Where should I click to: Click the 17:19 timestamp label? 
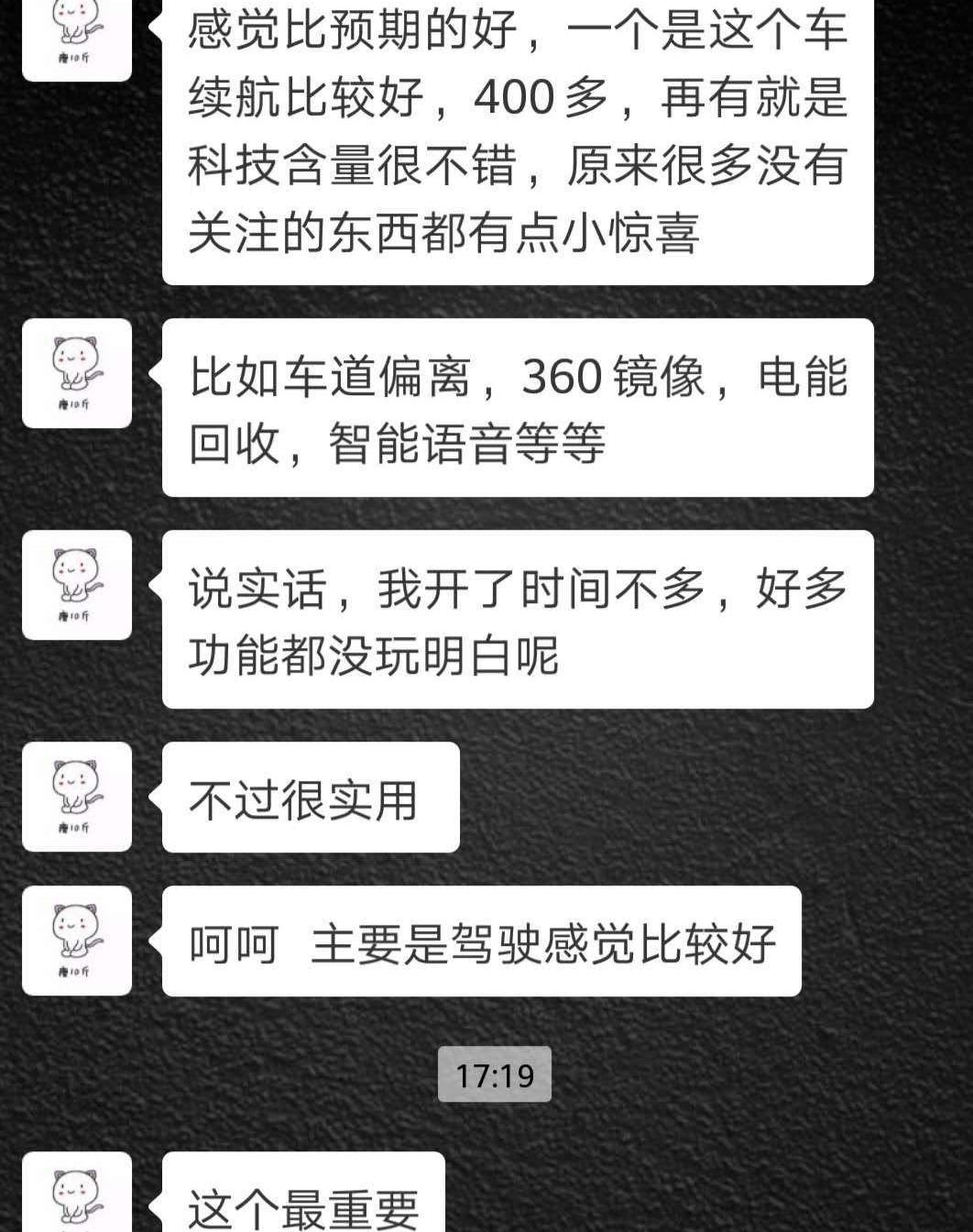click(x=496, y=1072)
